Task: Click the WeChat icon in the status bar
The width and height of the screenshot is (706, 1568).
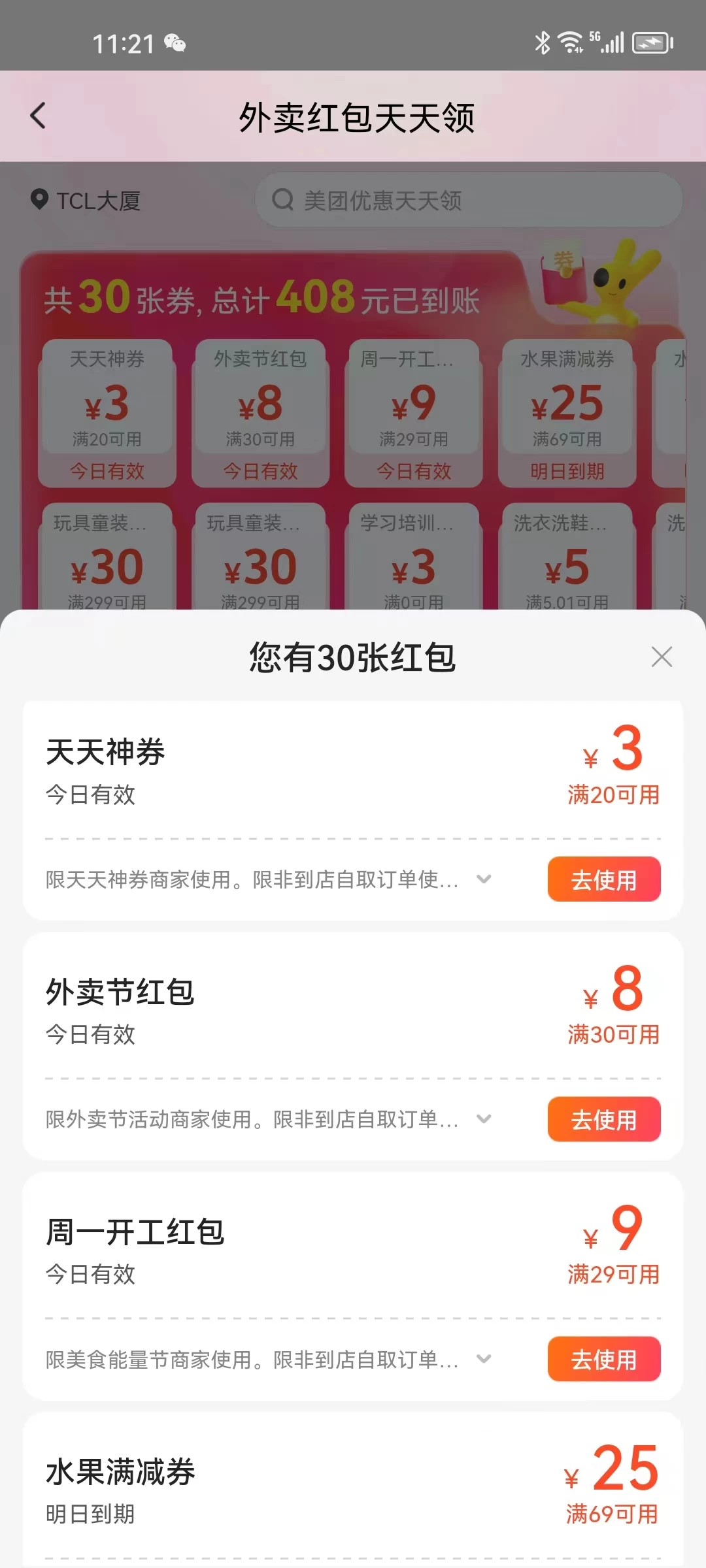Action: pos(173,44)
